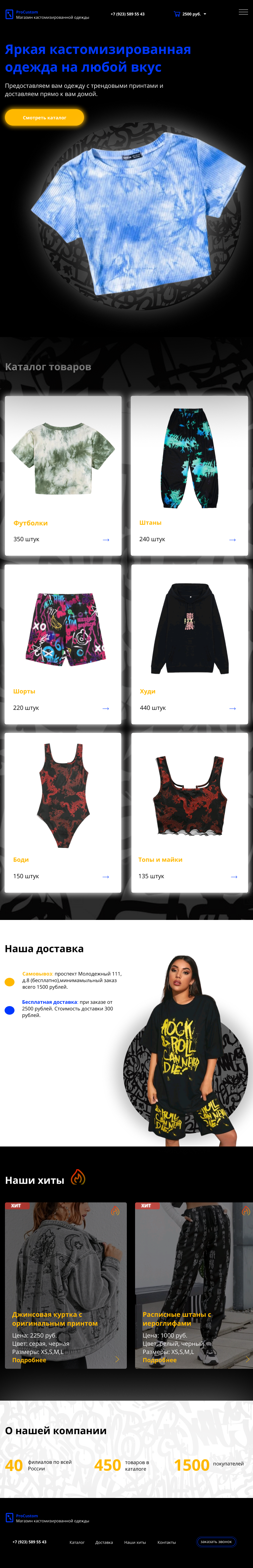Tap the ProCustom logo in the header
This screenshot has width=253, height=1568.
coord(9,14)
